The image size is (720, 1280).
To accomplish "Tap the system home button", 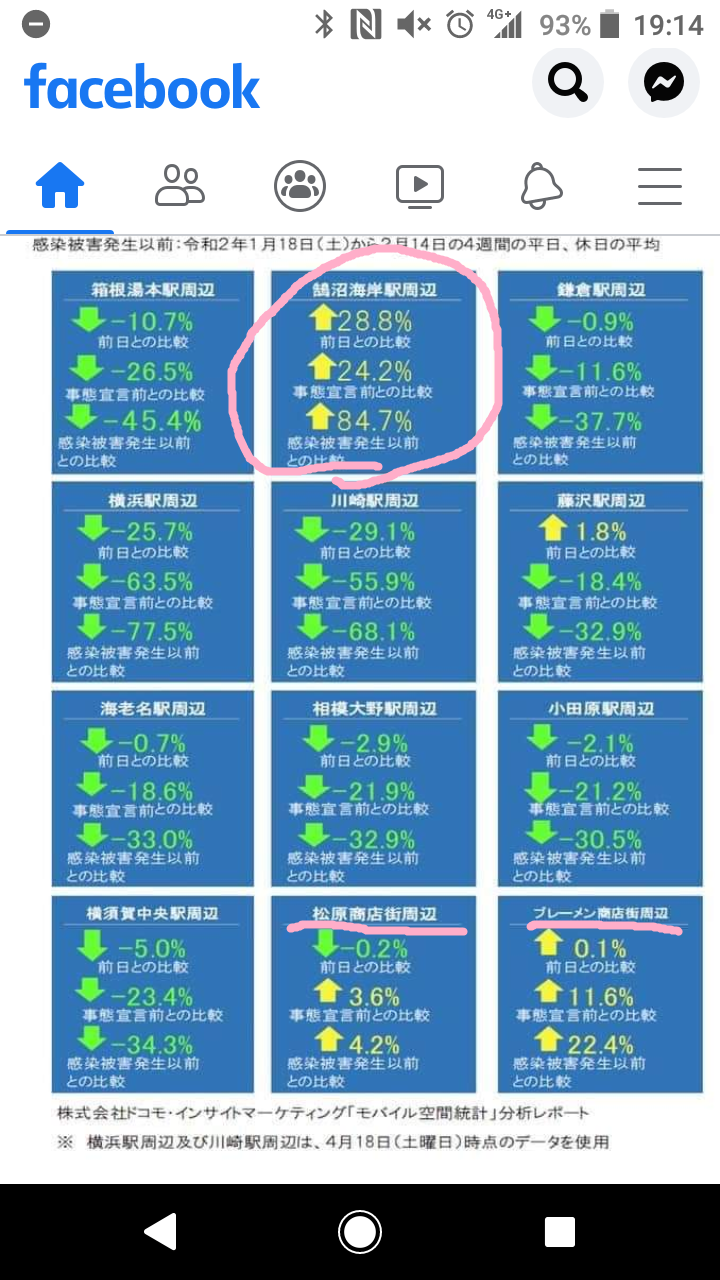I will pos(360,1232).
